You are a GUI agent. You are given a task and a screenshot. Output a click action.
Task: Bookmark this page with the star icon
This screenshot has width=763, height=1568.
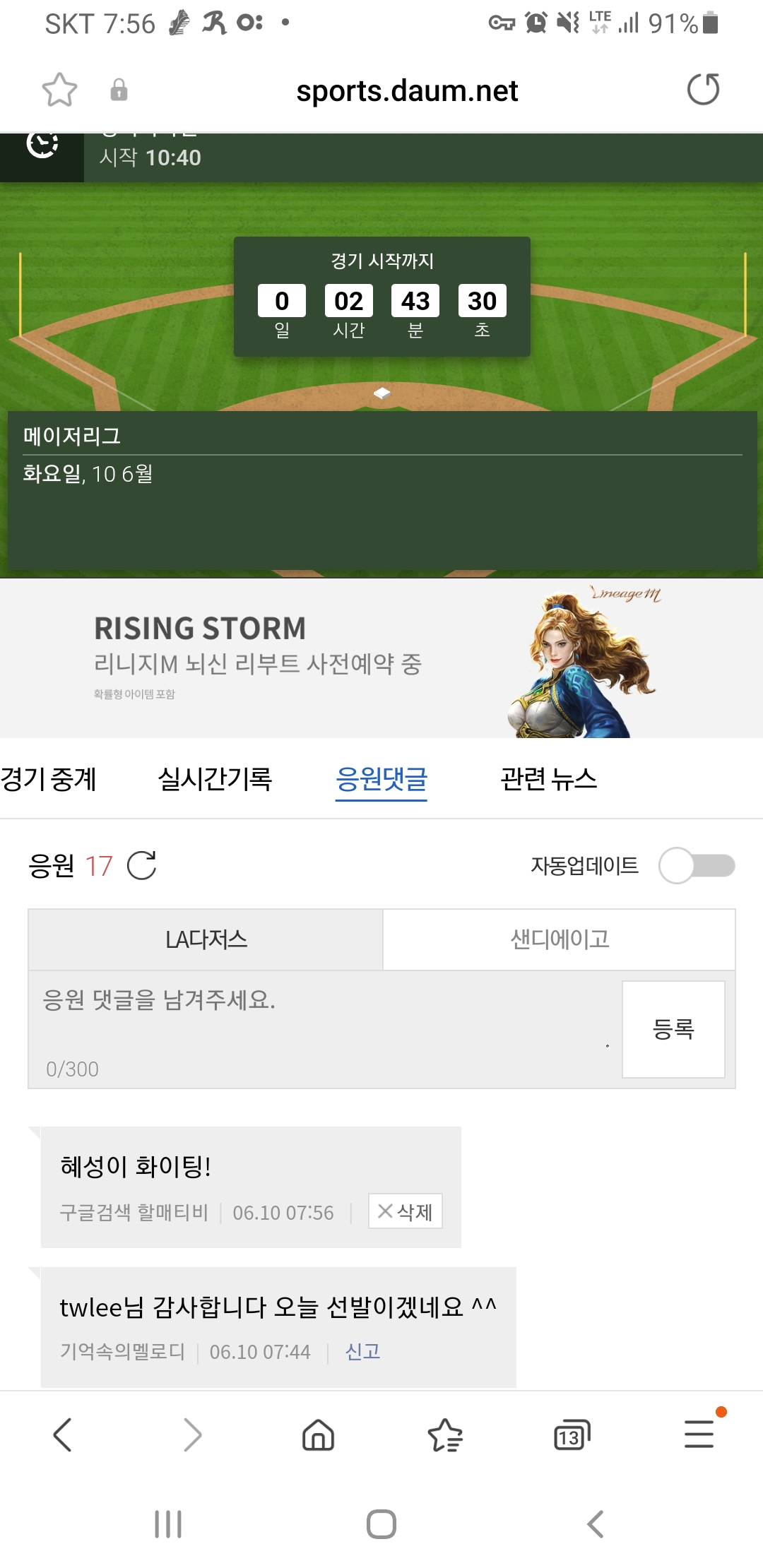(x=59, y=90)
